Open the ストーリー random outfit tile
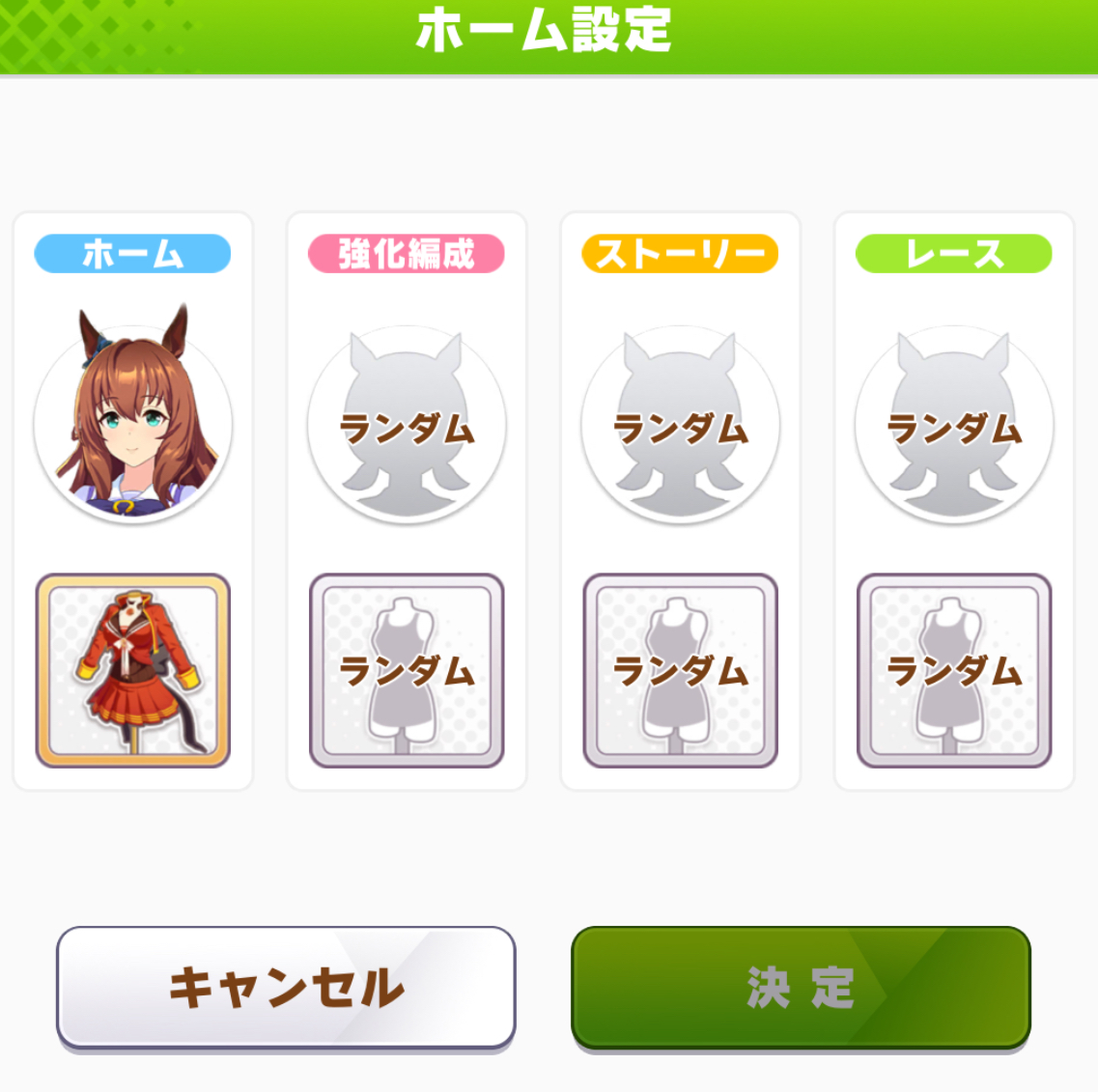The image size is (1098, 1092). (680, 671)
